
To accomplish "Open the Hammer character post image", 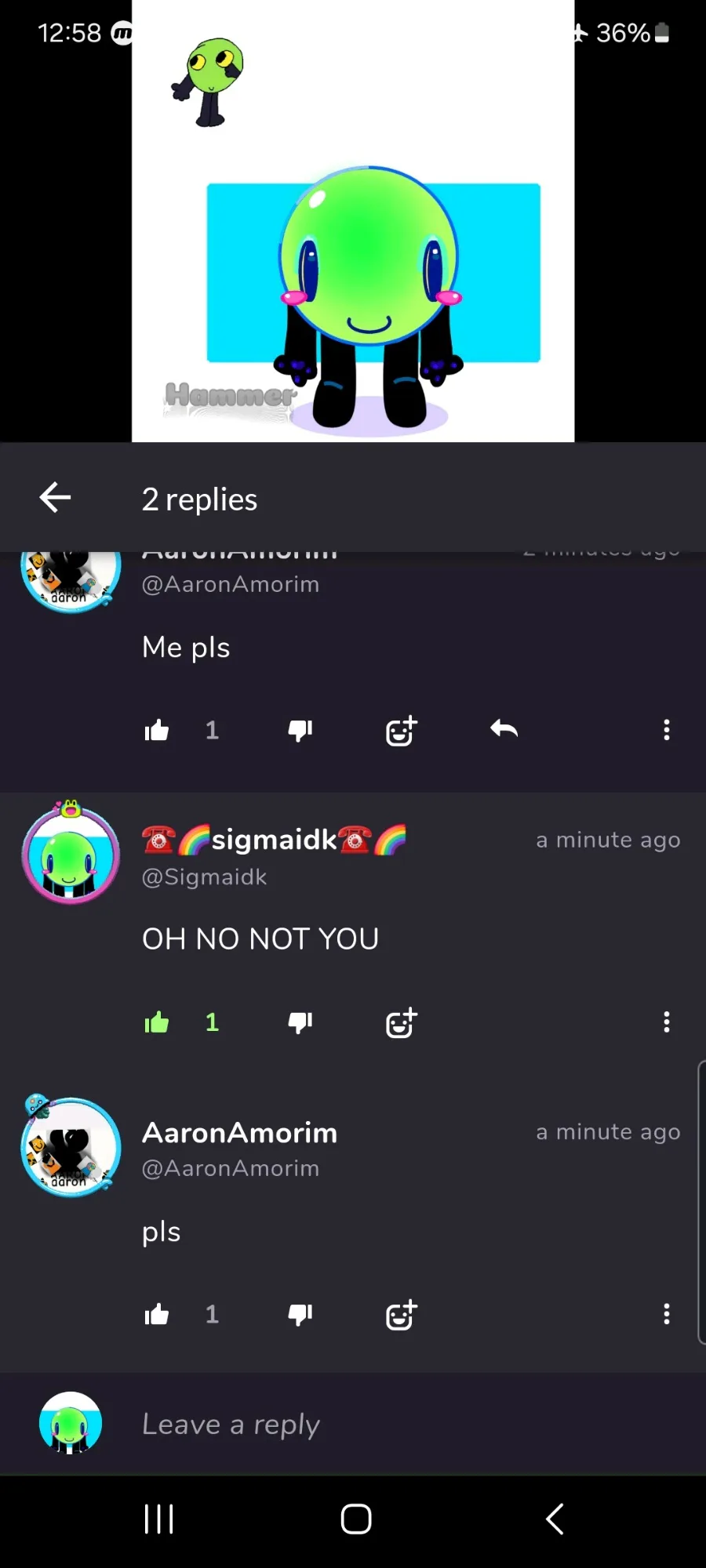I will pos(353,221).
